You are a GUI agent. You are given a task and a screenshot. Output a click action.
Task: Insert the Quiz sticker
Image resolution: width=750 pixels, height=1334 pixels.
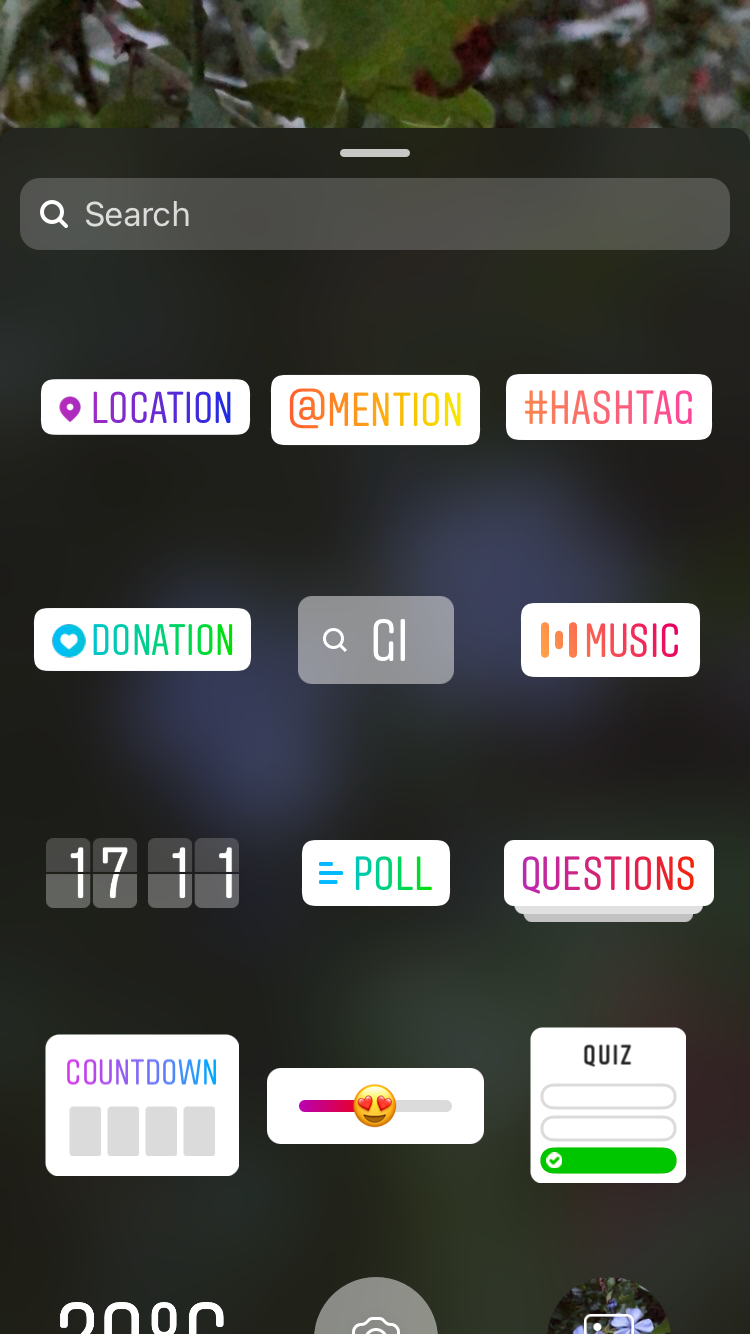608,1105
